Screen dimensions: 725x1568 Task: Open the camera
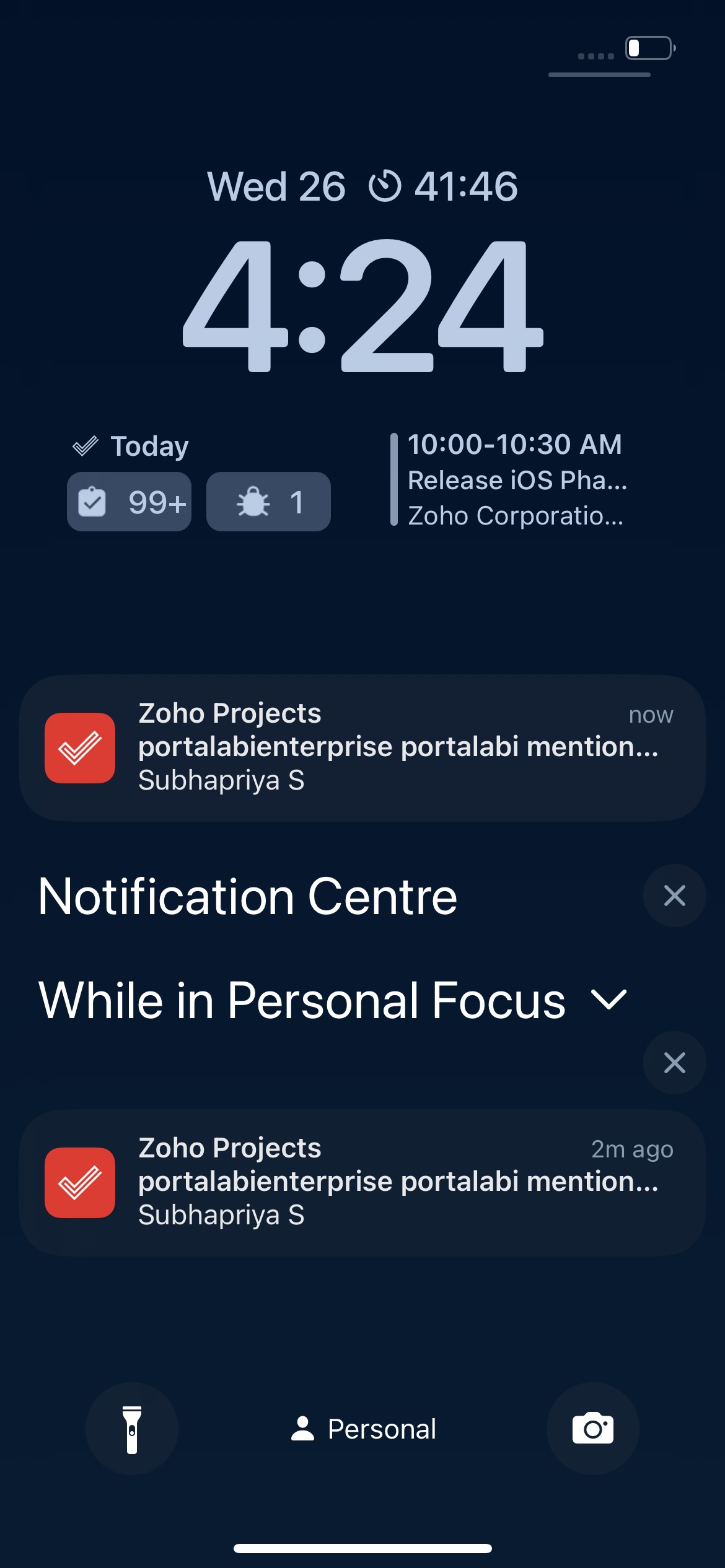point(592,1429)
